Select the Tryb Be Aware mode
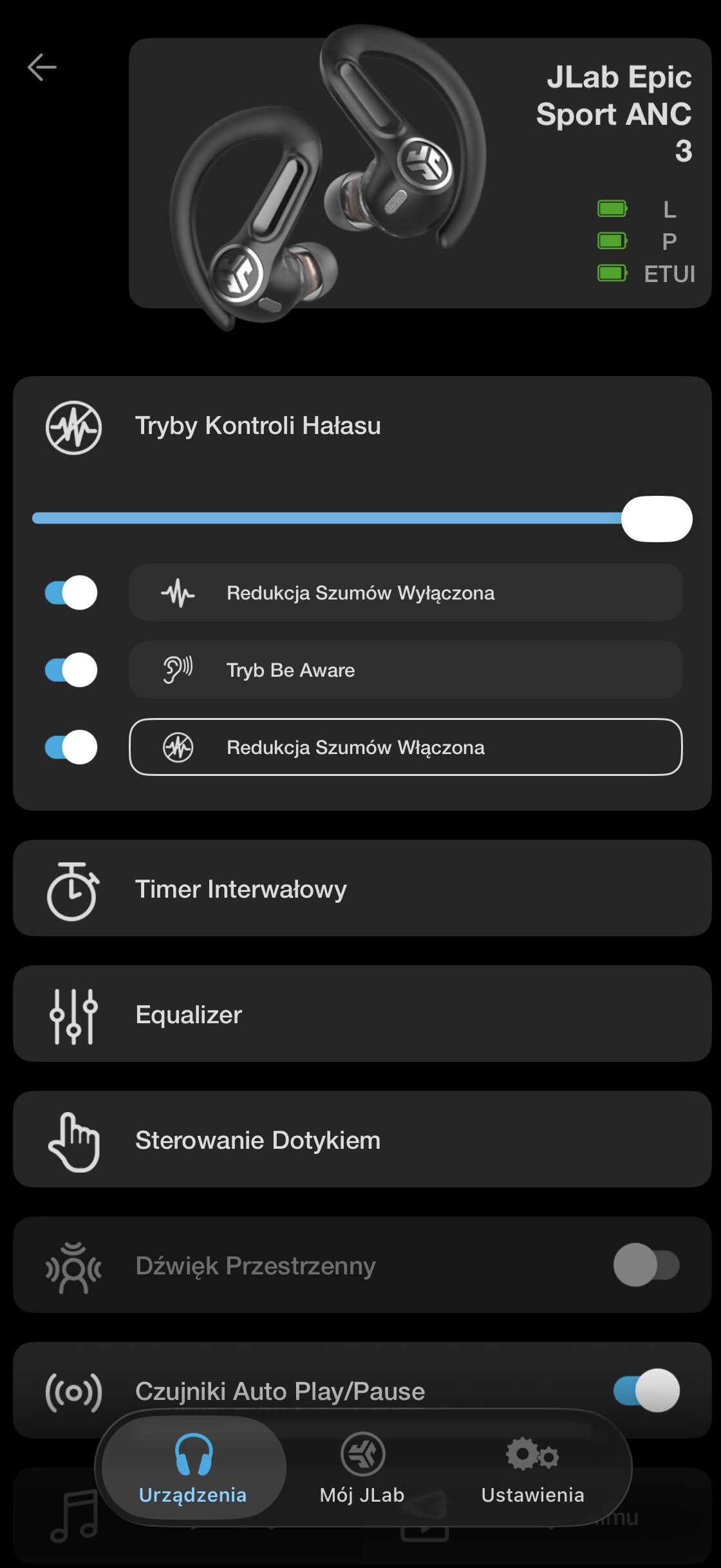The image size is (721, 1568). [406, 670]
